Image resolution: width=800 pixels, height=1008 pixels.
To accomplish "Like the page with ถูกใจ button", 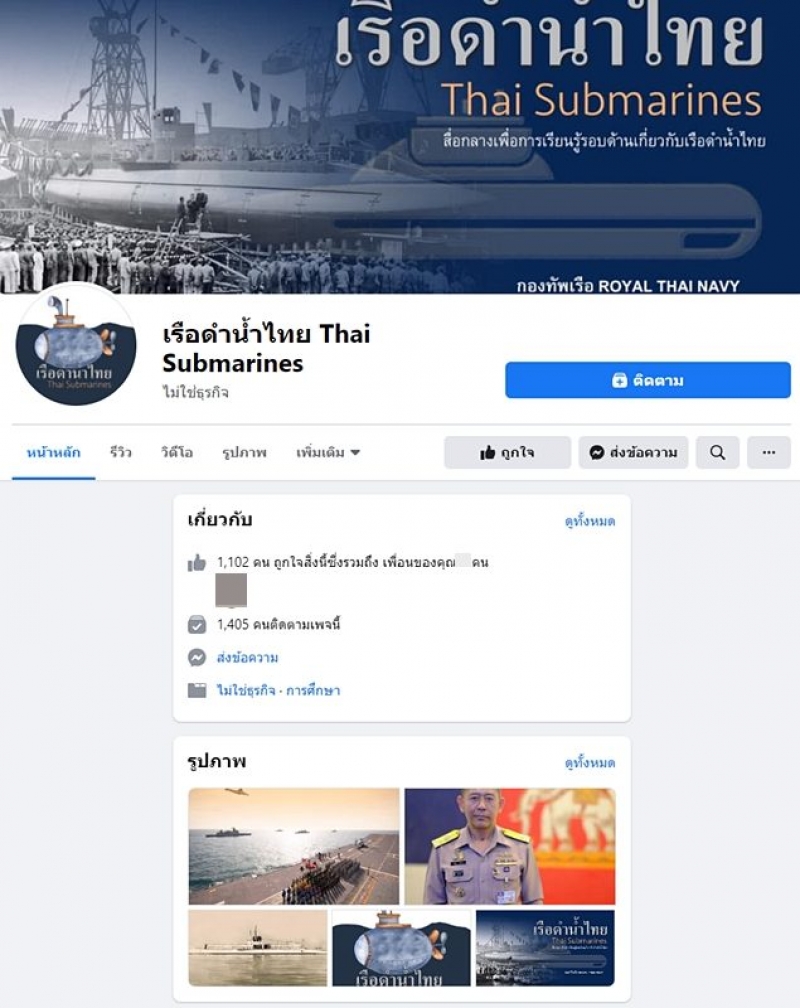I will [x=507, y=452].
